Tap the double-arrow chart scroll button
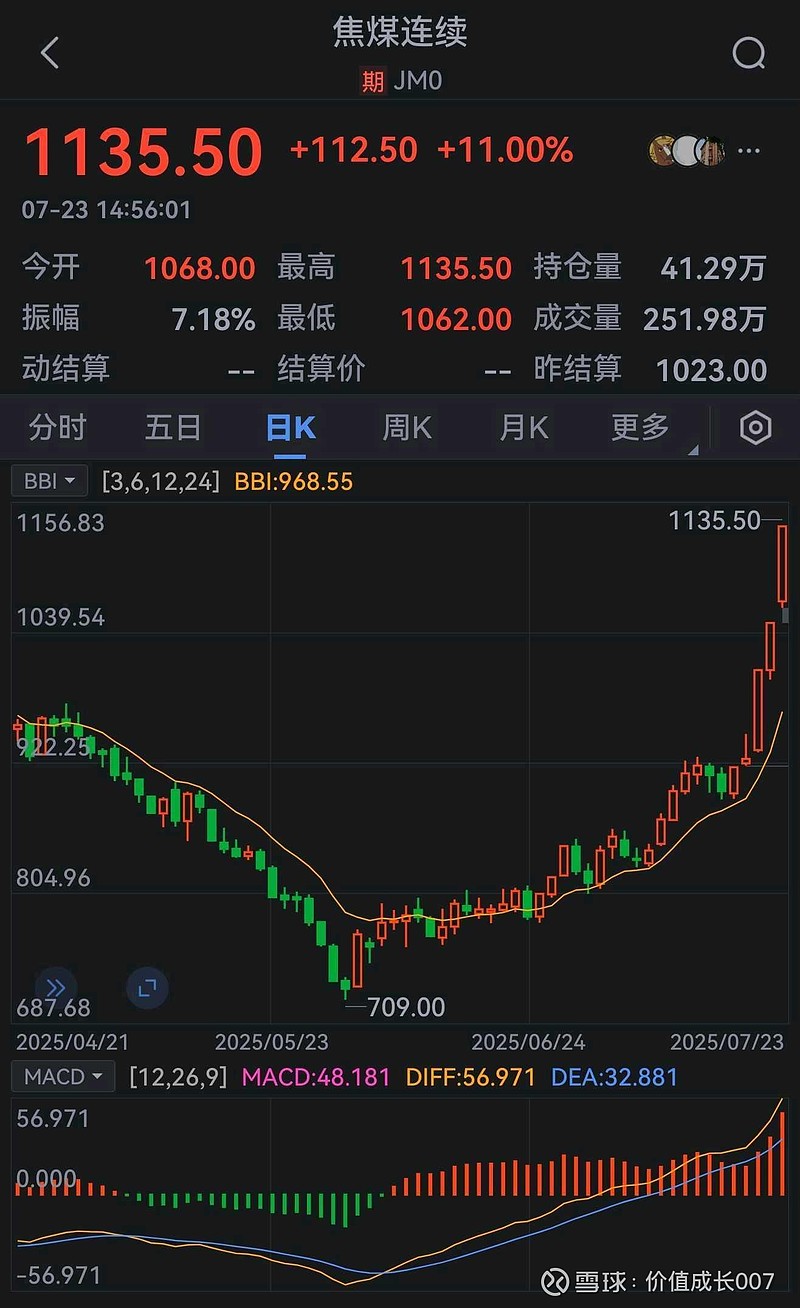This screenshot has width=800, height=1308. (x=55, y=988)
